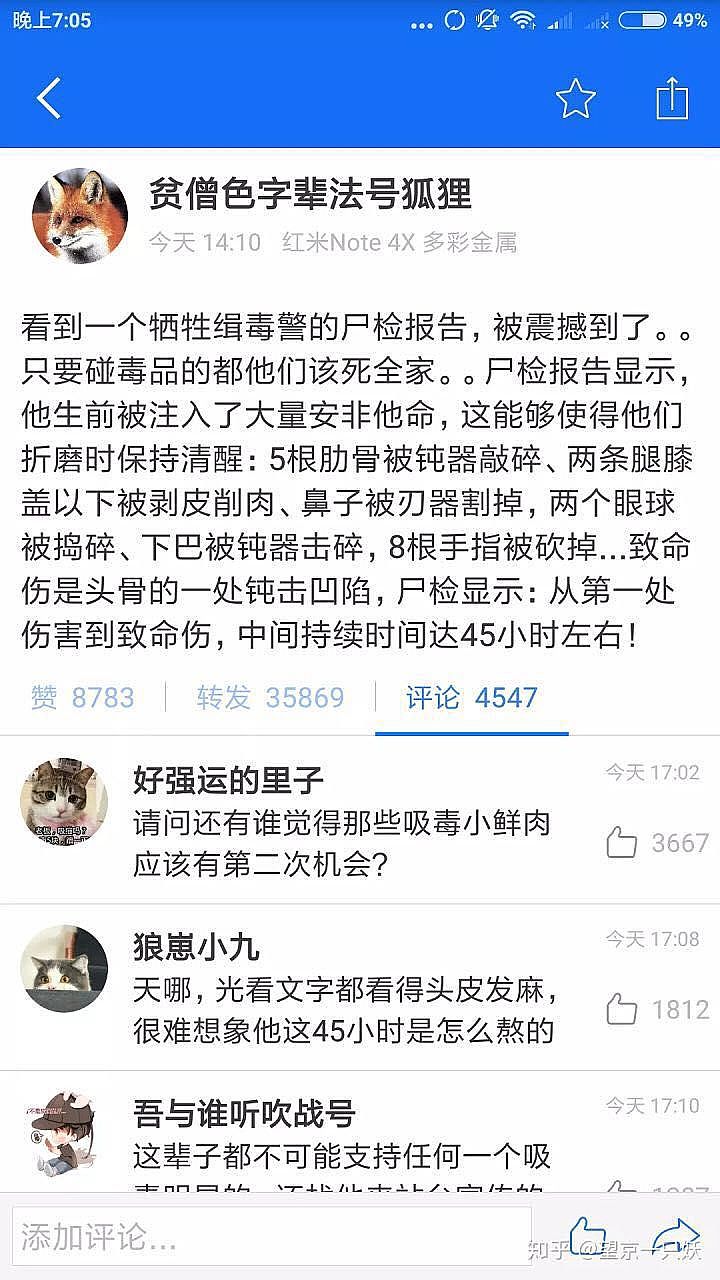Like the comment by 狼崽小九
Screen dimensions: 720x1280
point(622,1009)
